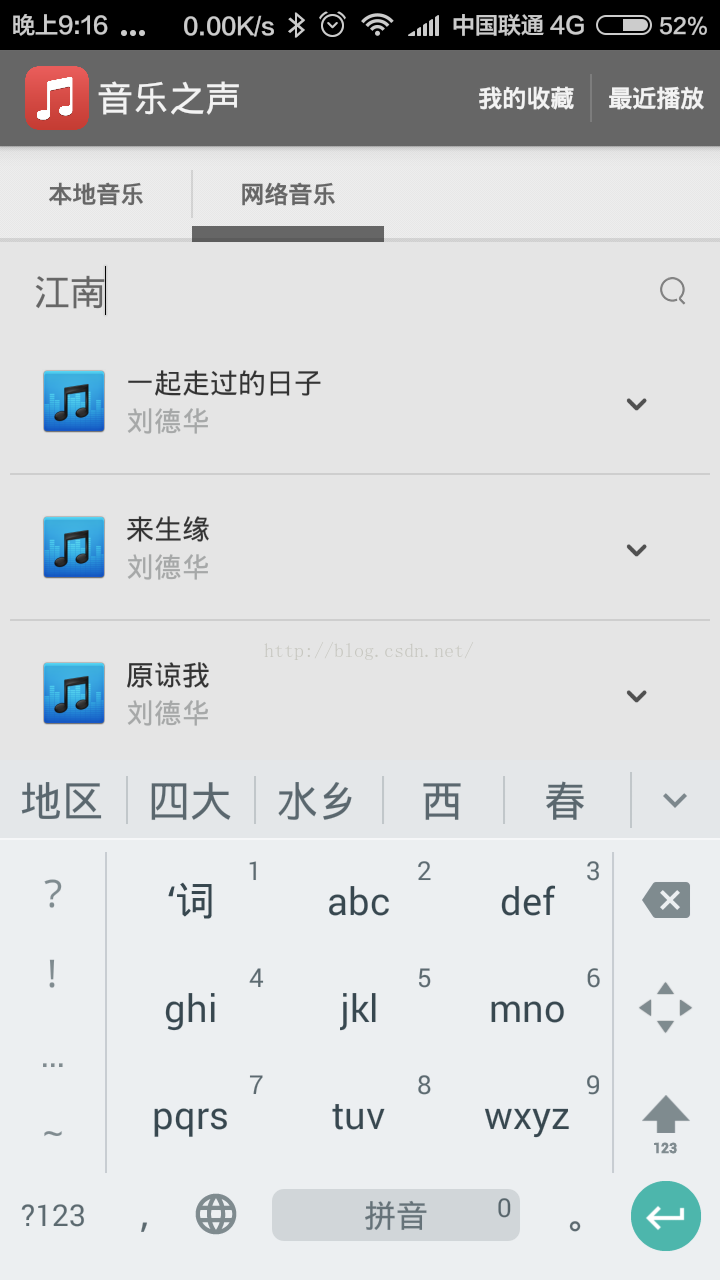The width and height of the screenshot is (720, 1280).
Task: Choose the 地区 keyboard suggestion
Action: [62, 802]
